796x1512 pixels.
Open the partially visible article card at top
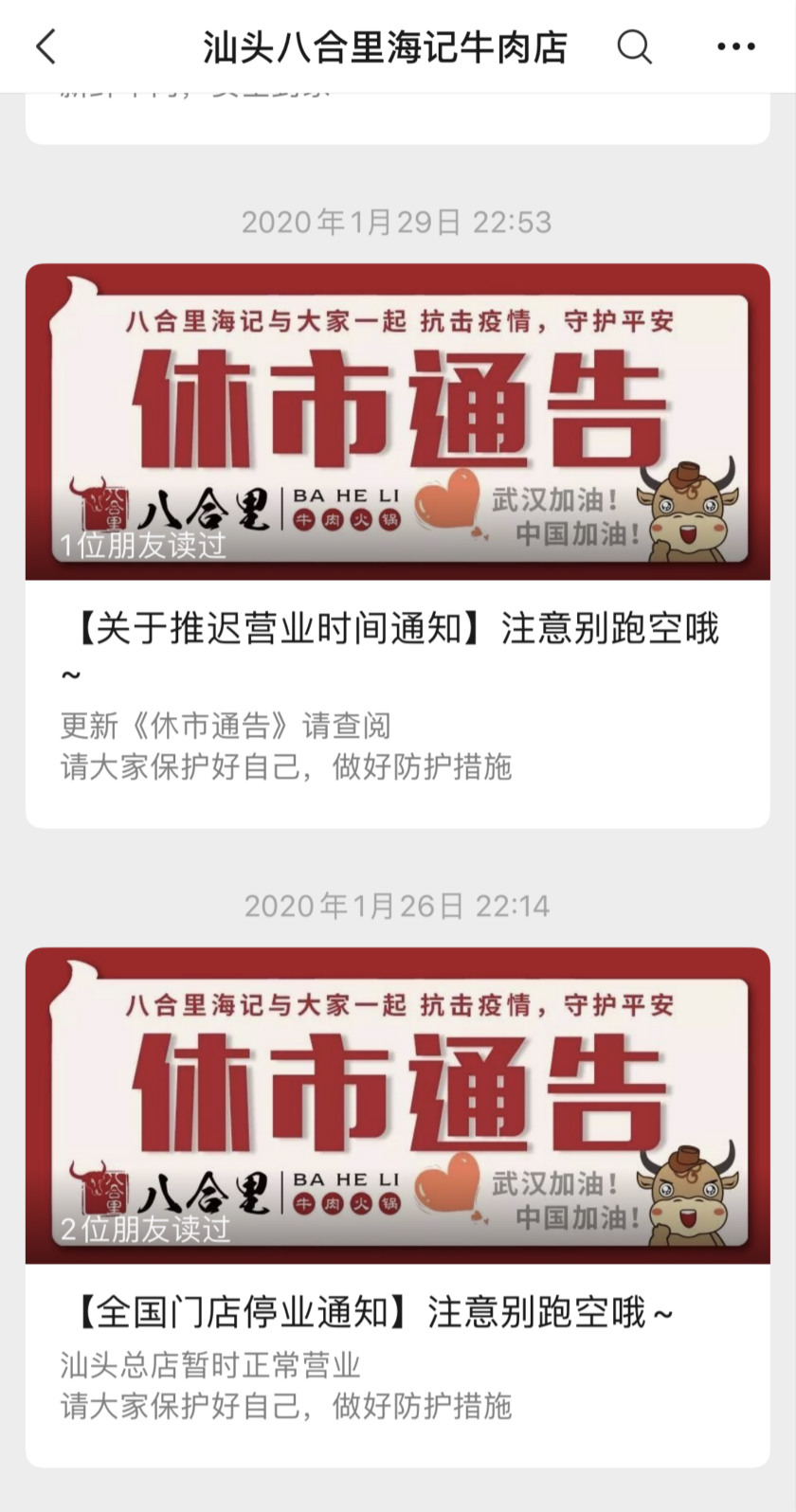pos(397,118)
